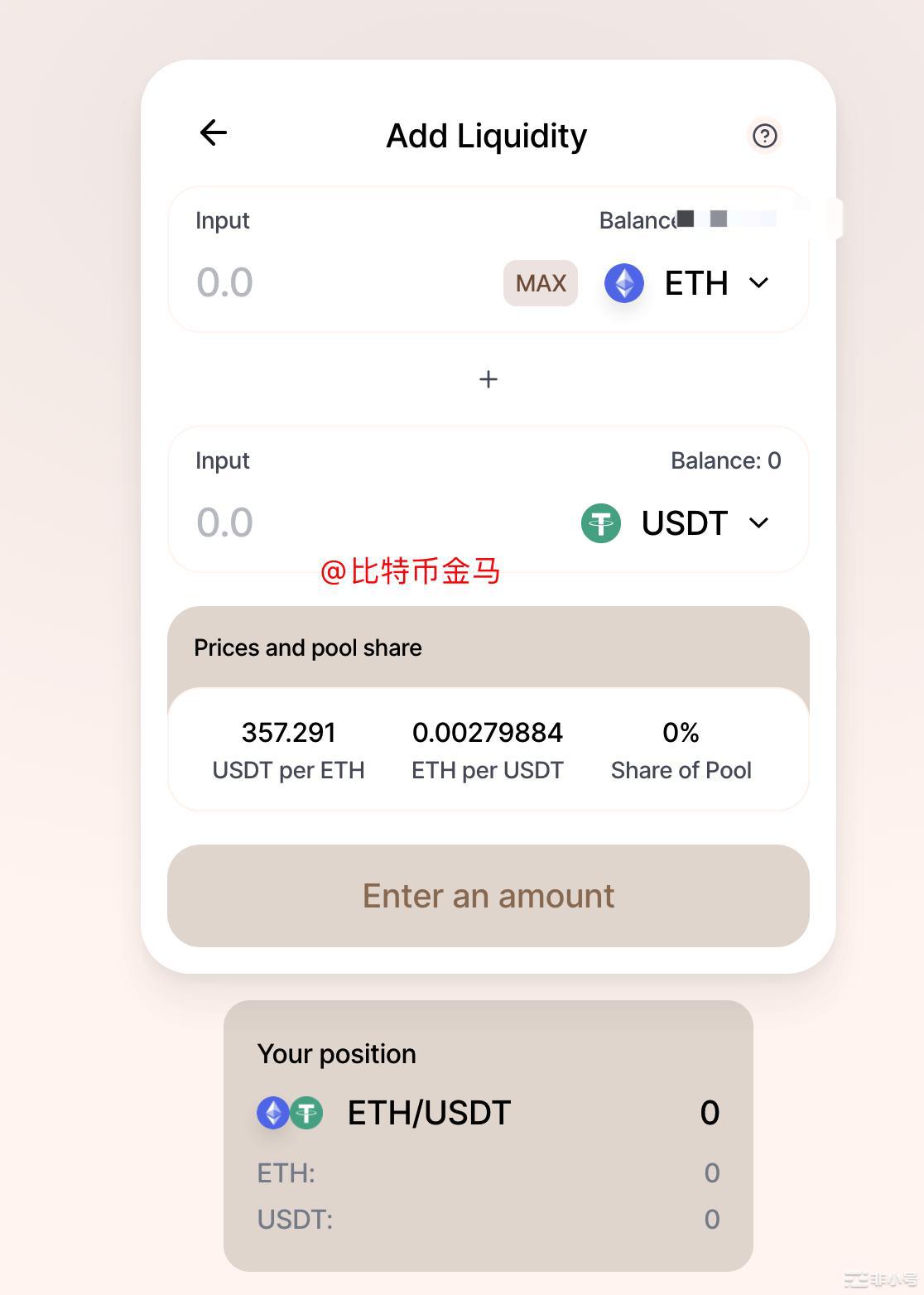
Task: Focus the ETH amount input field
Action: click(x=331, y=283)
